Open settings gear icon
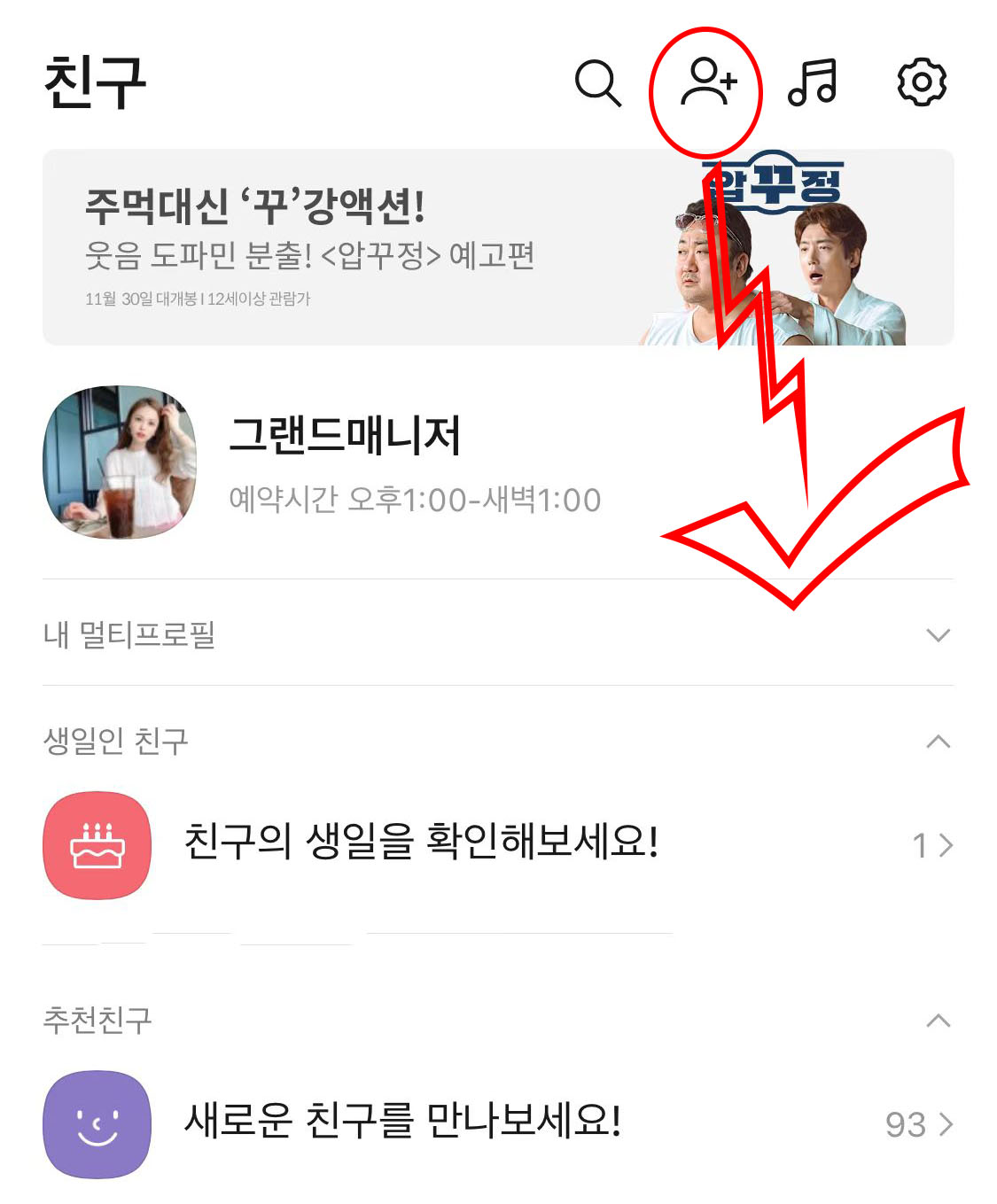This screenshot has width=997, height=1204. [x=922, y=82]
